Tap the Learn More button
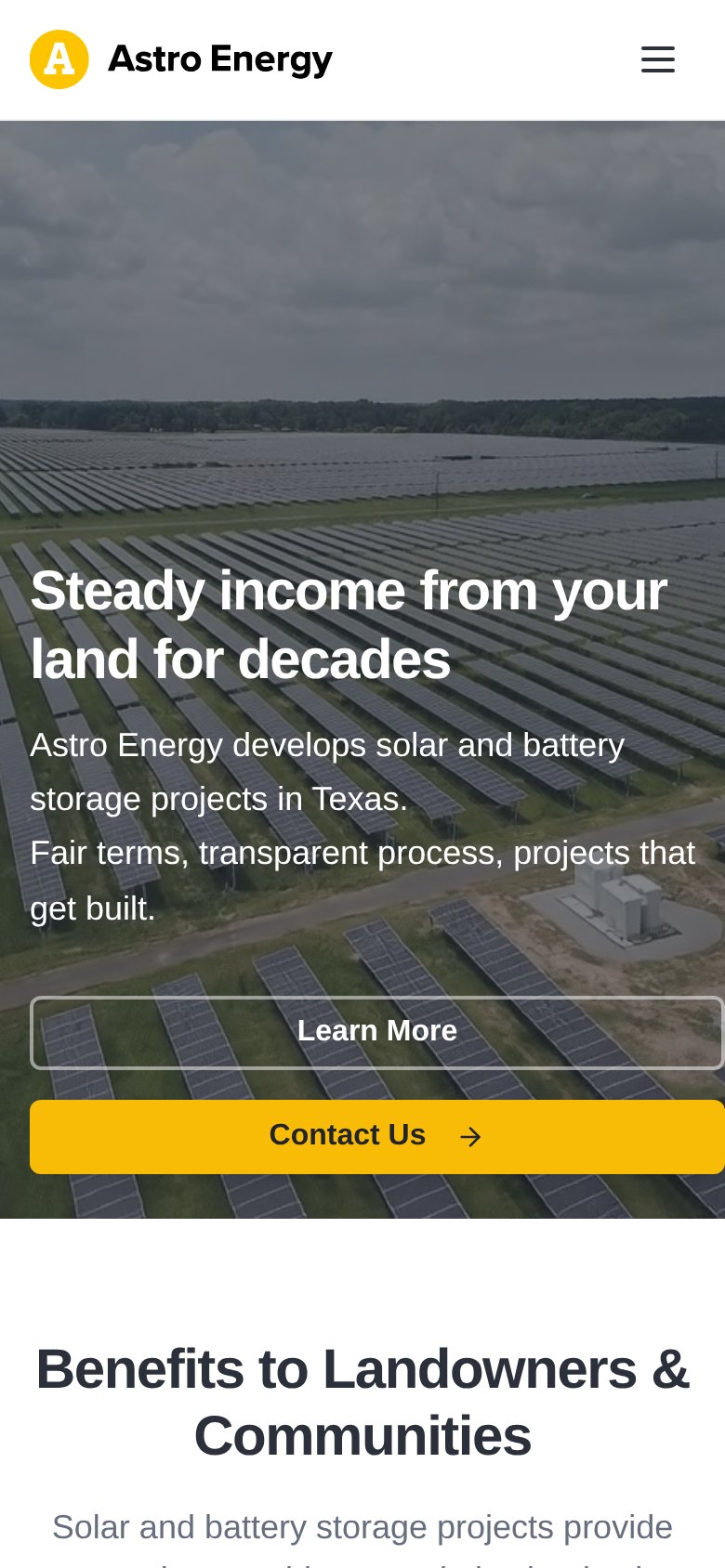This screenshot has width=725, height=1568. (377, 1033)
